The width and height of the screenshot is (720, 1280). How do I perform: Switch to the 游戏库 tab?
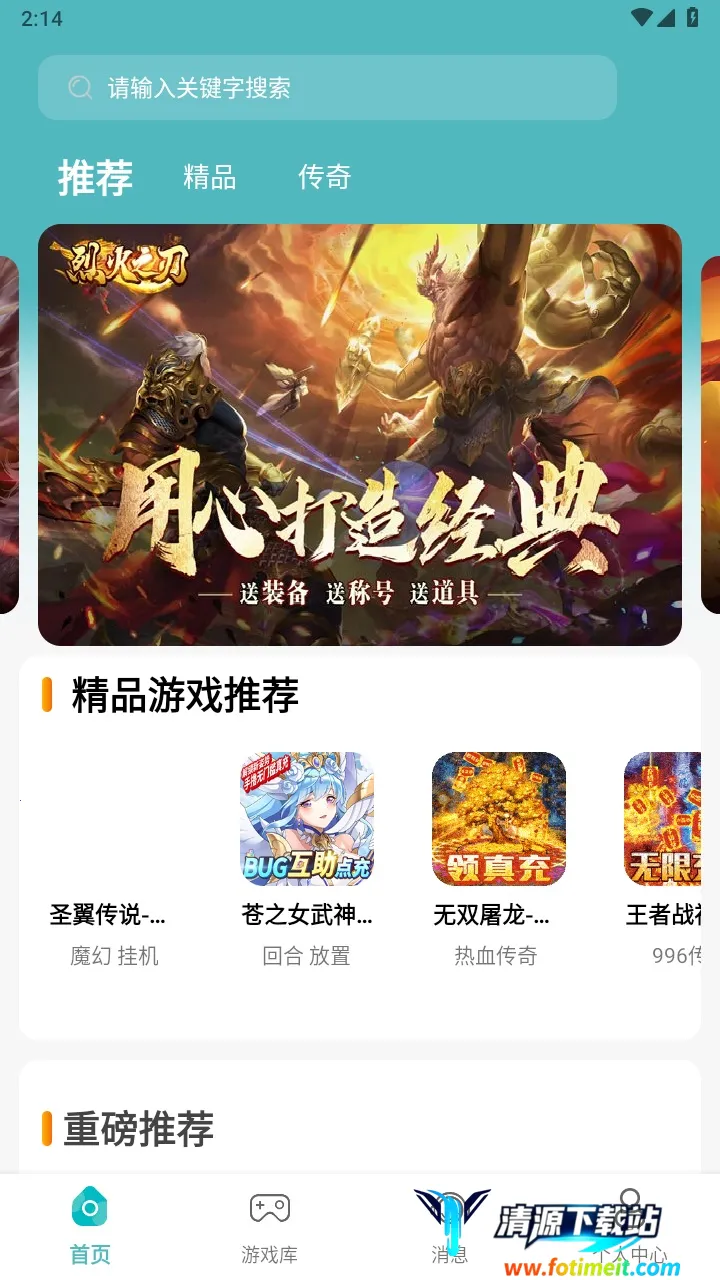(270, 1226)
